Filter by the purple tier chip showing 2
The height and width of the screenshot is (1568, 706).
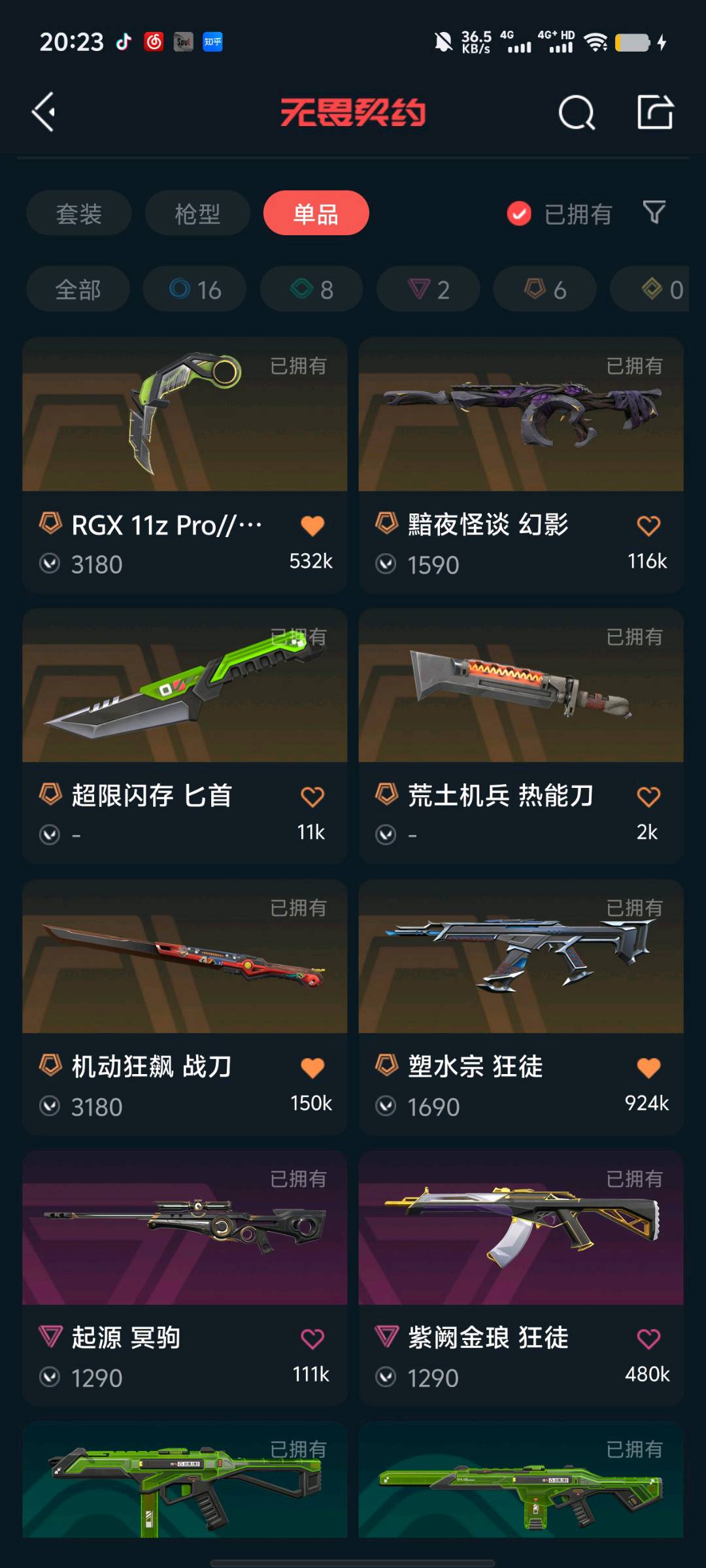(428, 289)
